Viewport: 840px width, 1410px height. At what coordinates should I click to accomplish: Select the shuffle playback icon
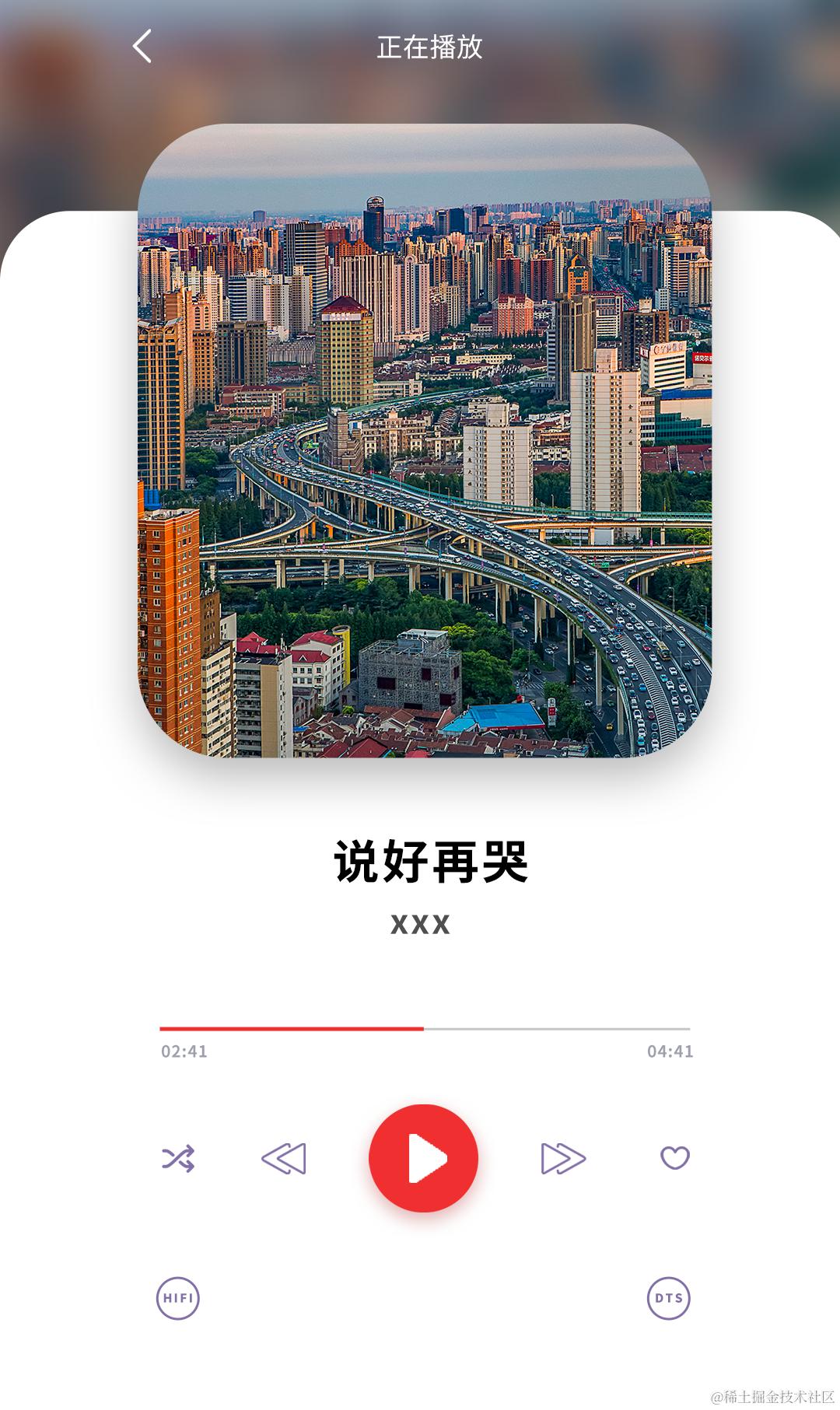pyautogui.click(x=179, y=1157)
